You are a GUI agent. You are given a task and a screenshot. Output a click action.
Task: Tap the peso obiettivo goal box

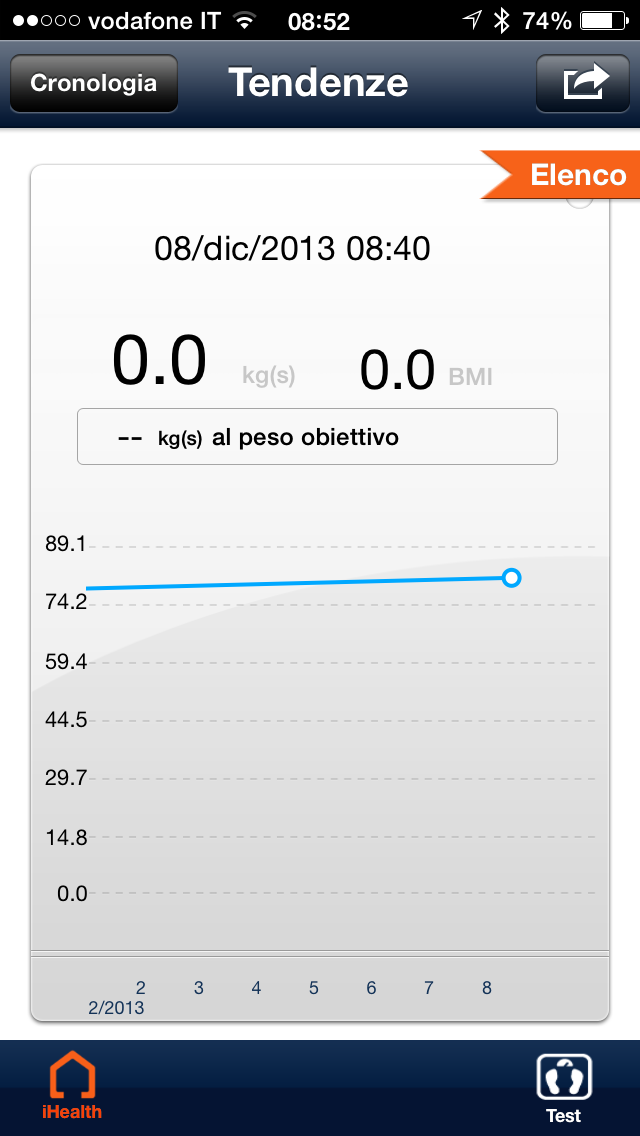point(317,437)
